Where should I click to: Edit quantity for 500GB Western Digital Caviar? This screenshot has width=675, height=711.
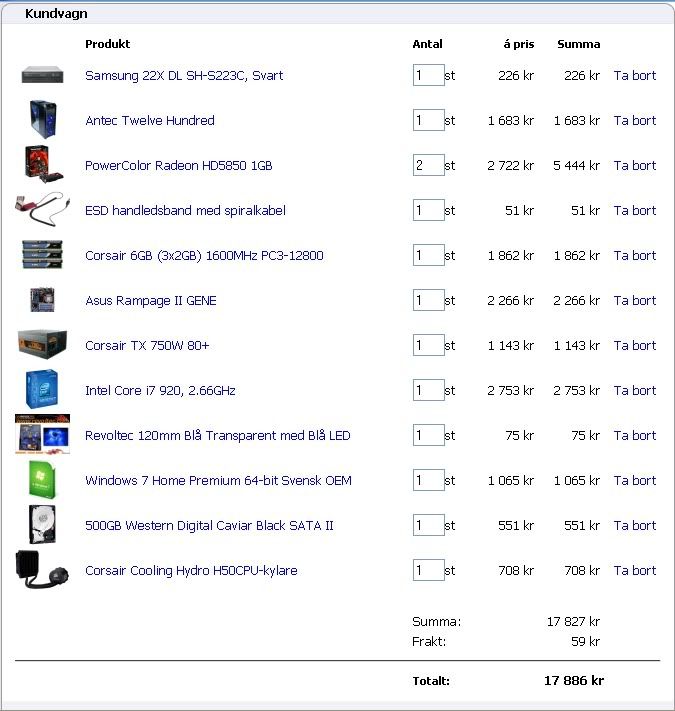(x=428, y=526)
